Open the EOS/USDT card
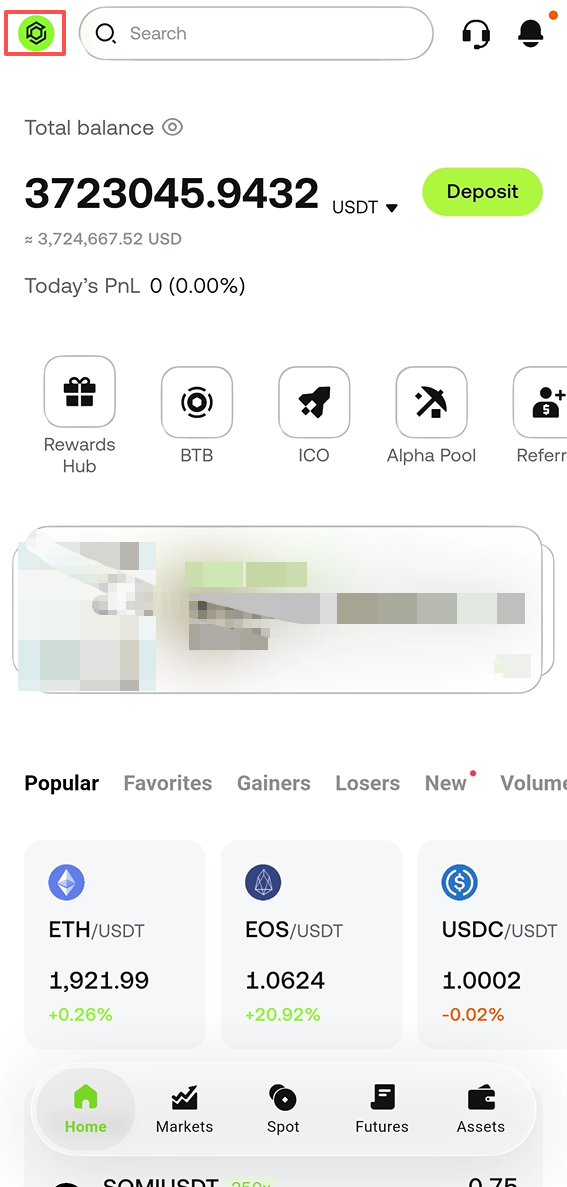567x1187 pixels. [x=311, y=945]
